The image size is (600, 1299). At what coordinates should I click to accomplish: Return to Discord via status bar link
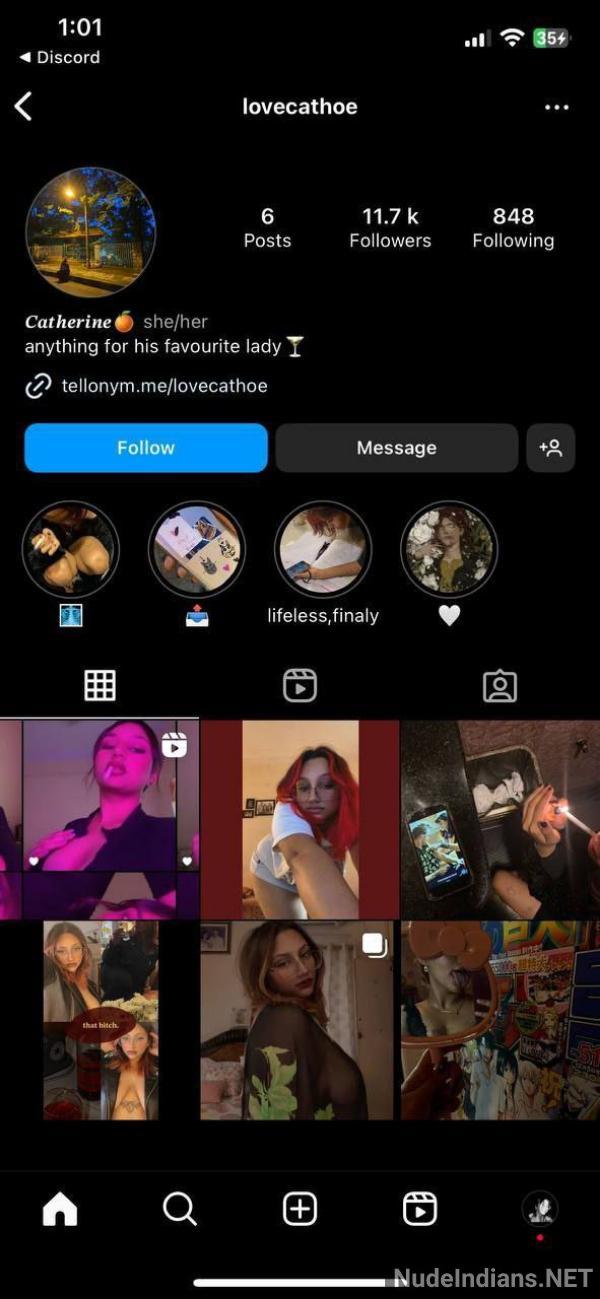pyautogui.click(x=60, y=58)
